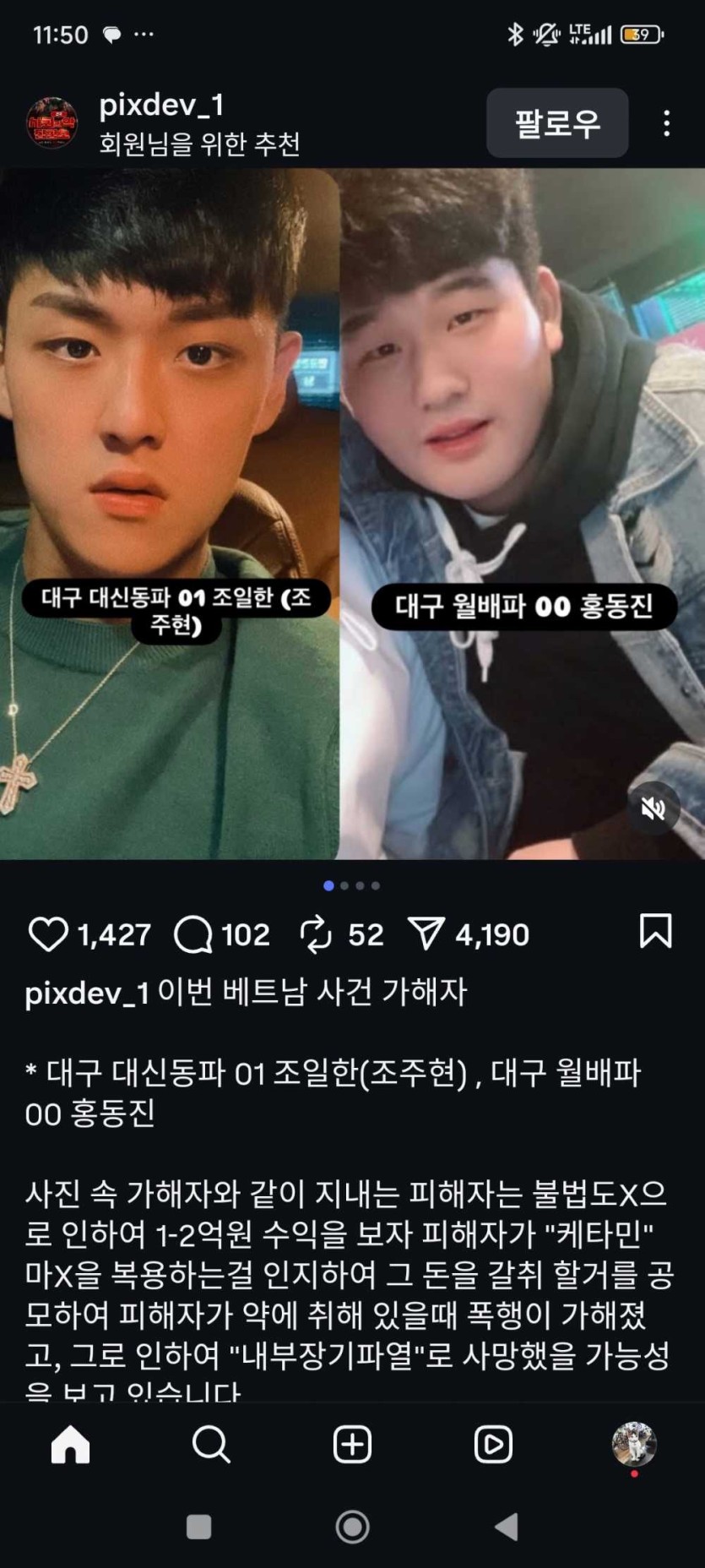This screenshot has width=705, height=1568.
Task: Bookmark this post
Action: (655, 931)
